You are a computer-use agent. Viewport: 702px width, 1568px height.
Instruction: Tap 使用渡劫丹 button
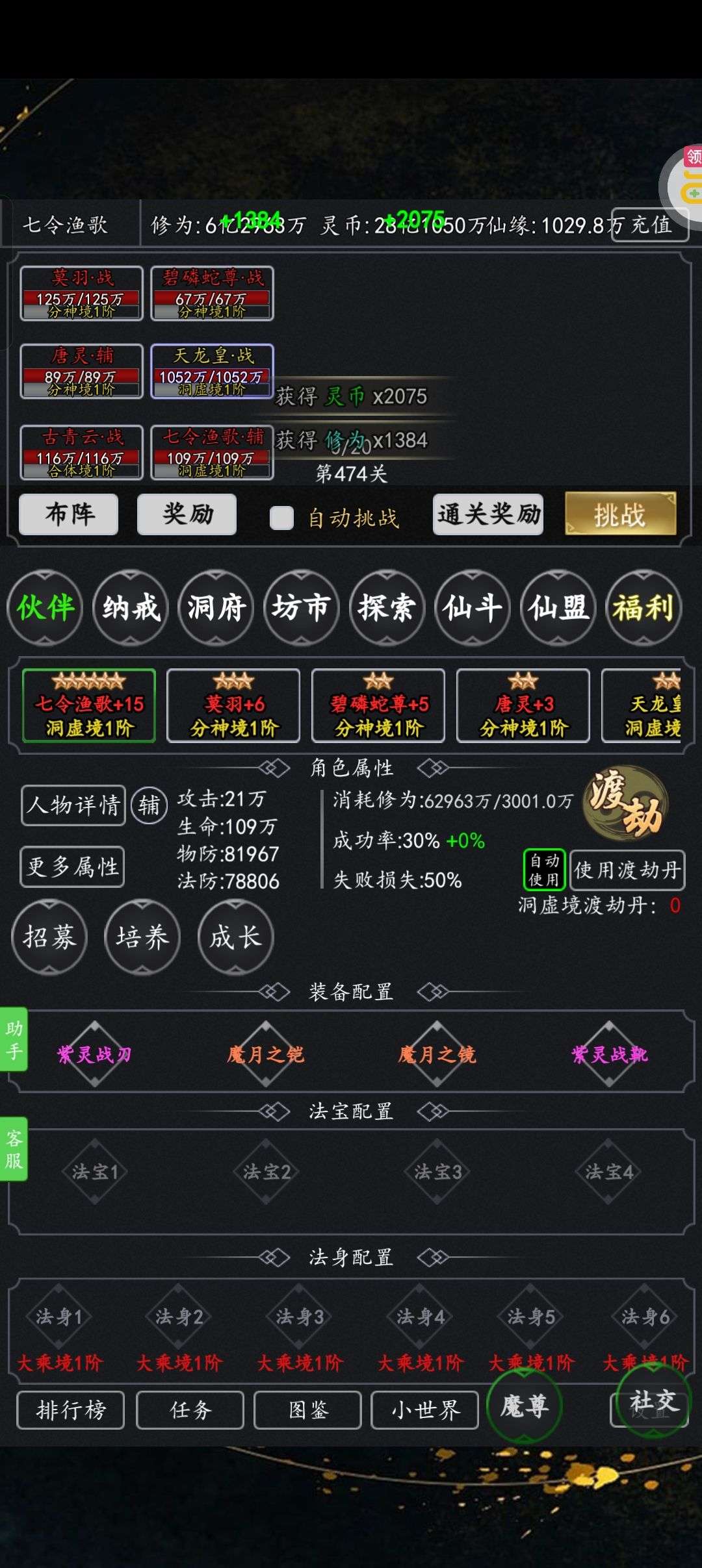[x=627, y=870]
